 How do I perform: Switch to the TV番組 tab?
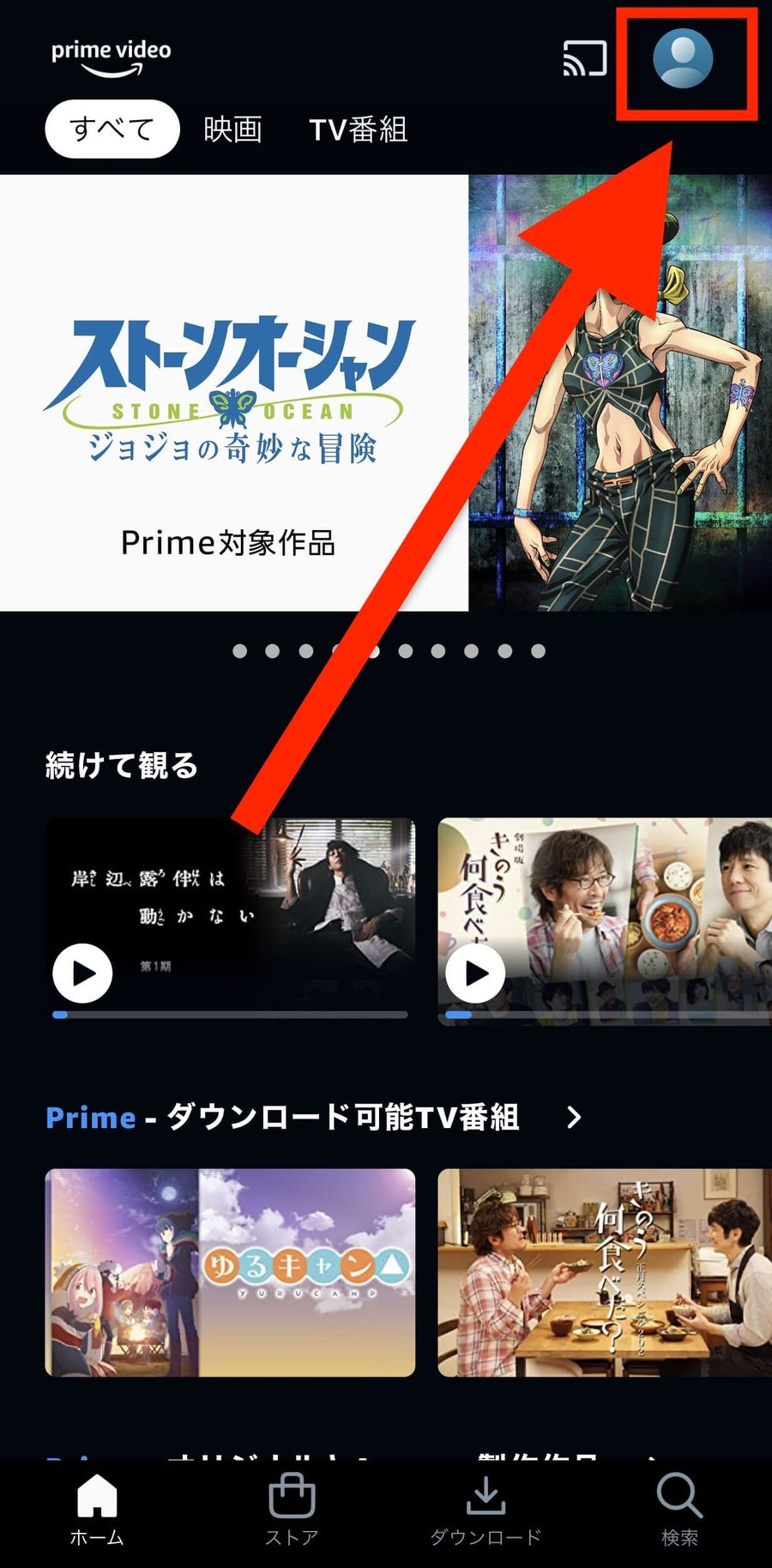click(x=358, y=130)
